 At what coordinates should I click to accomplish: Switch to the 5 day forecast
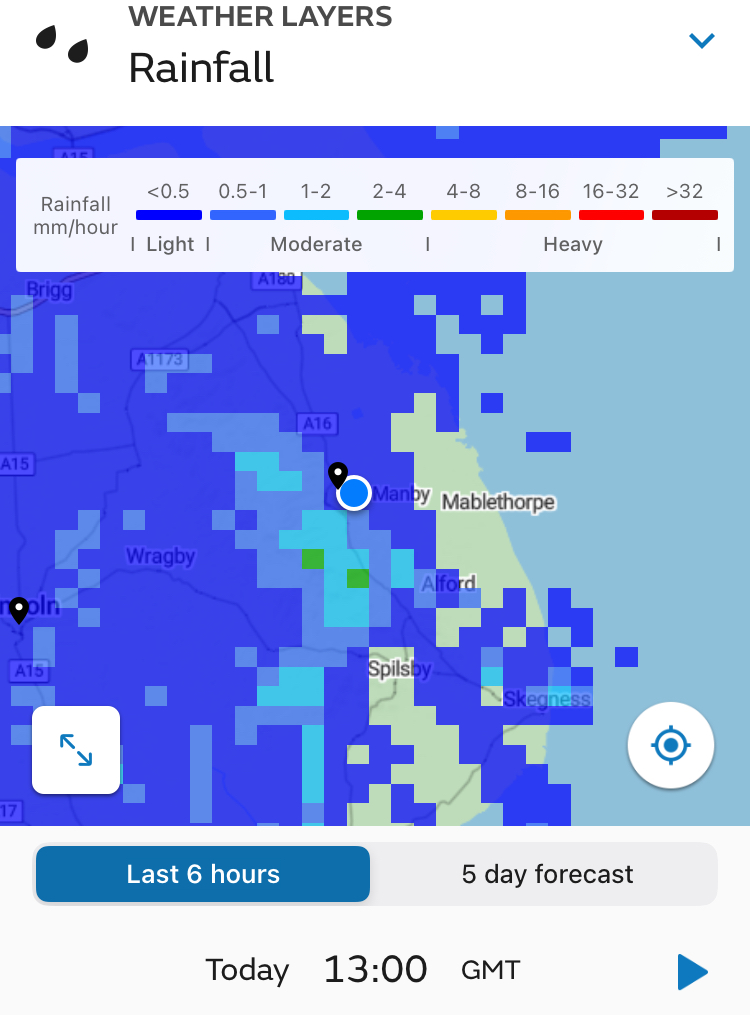pyautogui.click(x=547, y=874)
